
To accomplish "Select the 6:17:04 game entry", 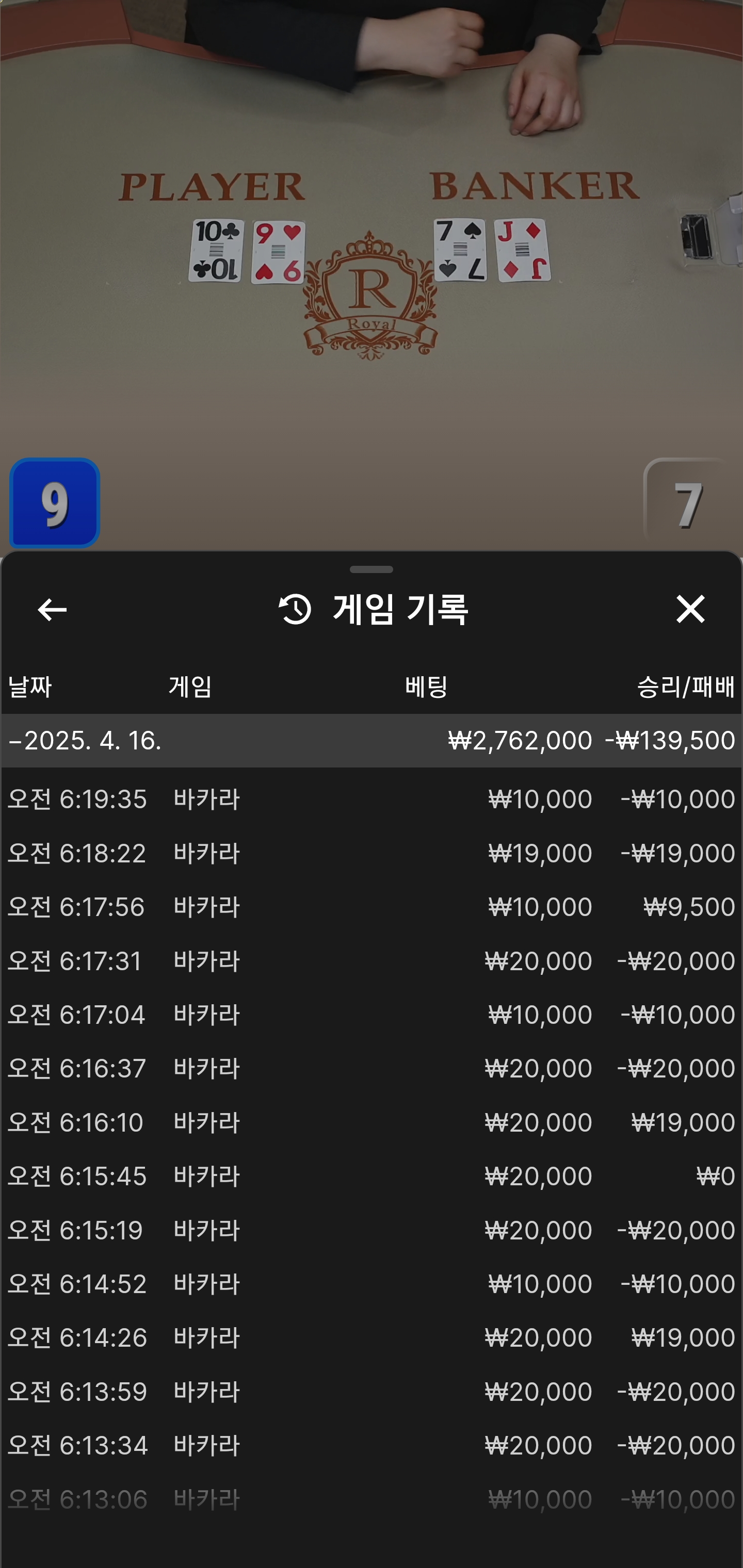I will click(x=370, y=1015).
